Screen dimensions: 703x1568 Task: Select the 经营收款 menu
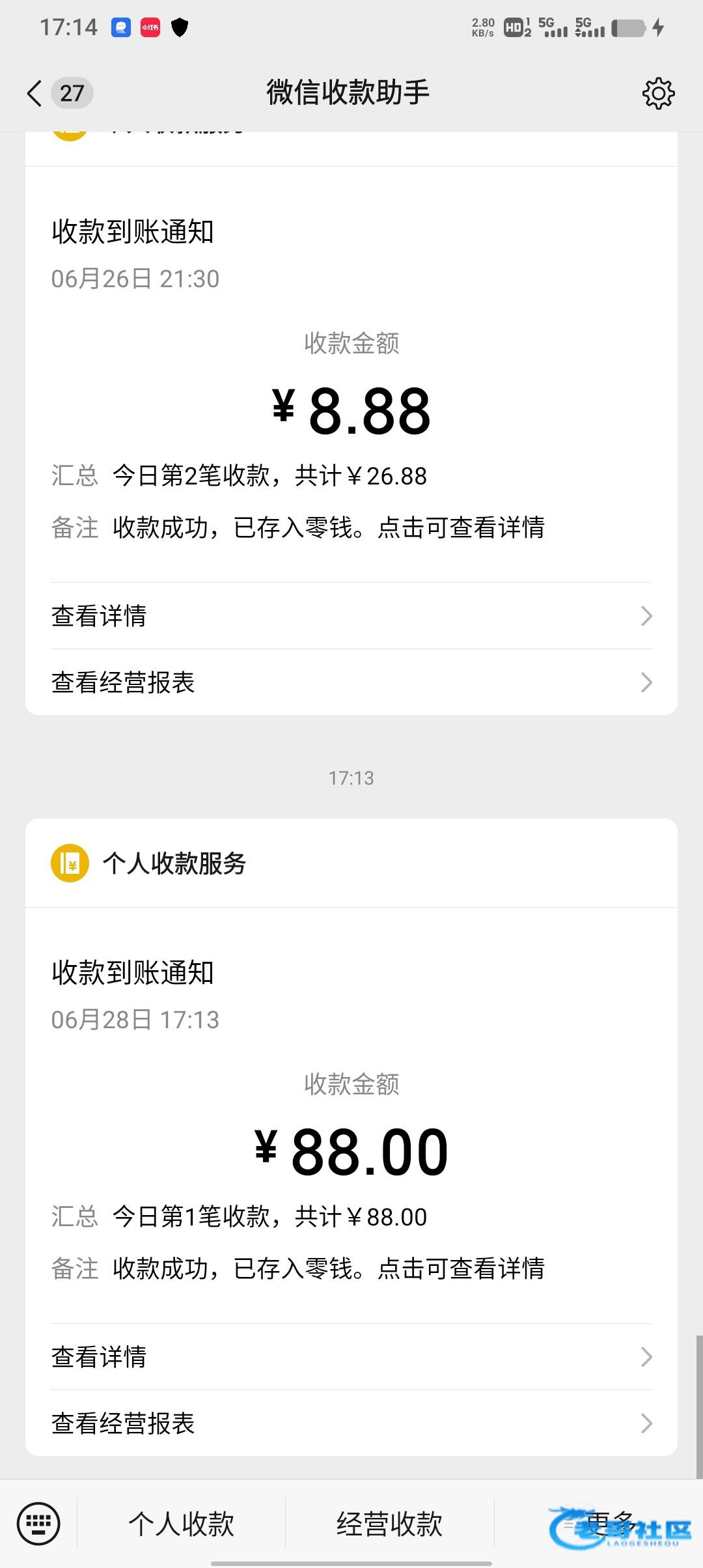click(x=389, y=1524)
